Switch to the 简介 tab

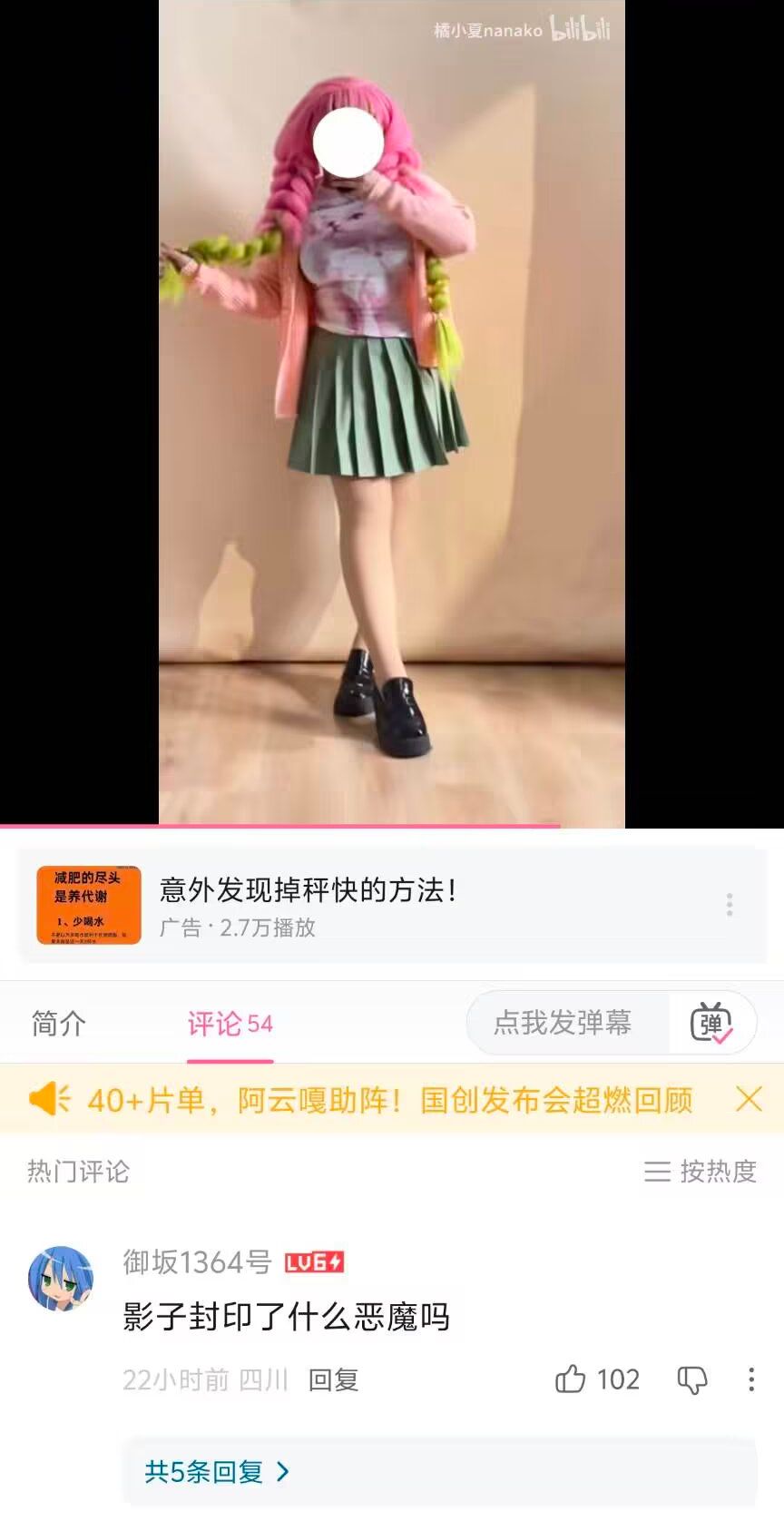pyautogui.click(x=57, y=1023)
